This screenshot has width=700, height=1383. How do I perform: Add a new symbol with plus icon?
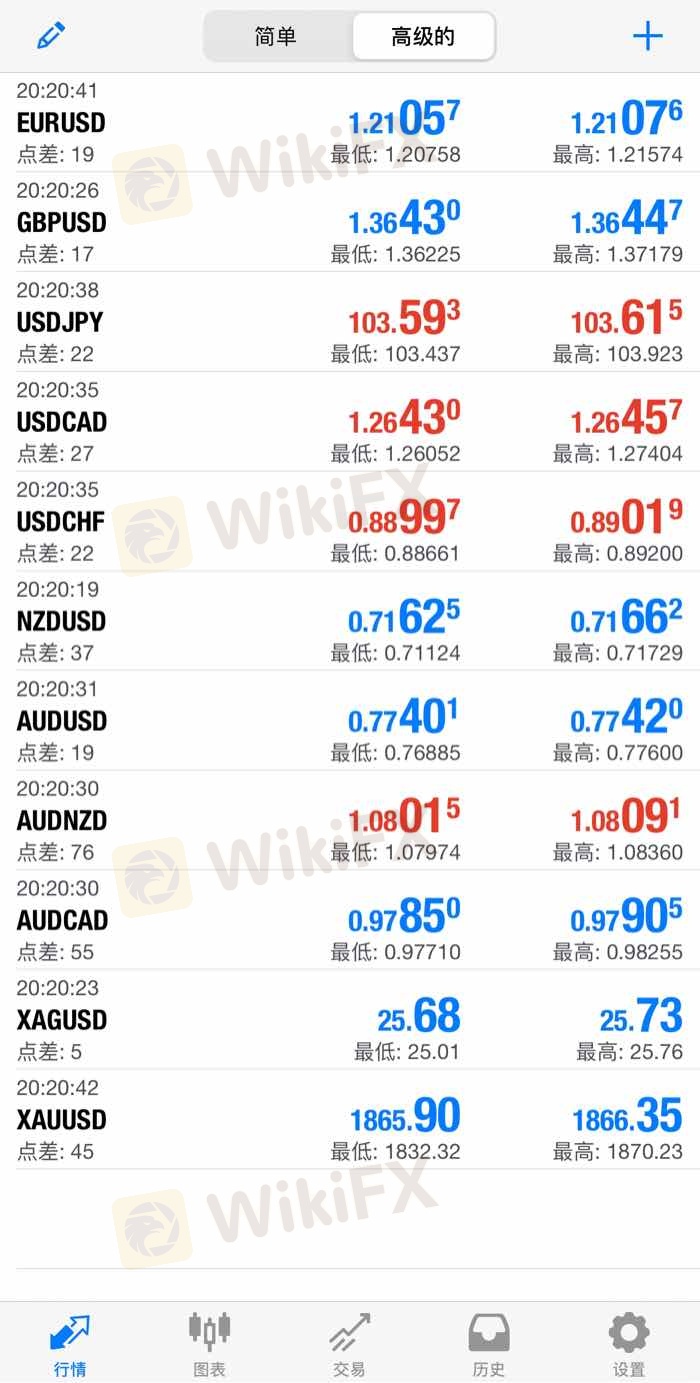click(648, 37)
